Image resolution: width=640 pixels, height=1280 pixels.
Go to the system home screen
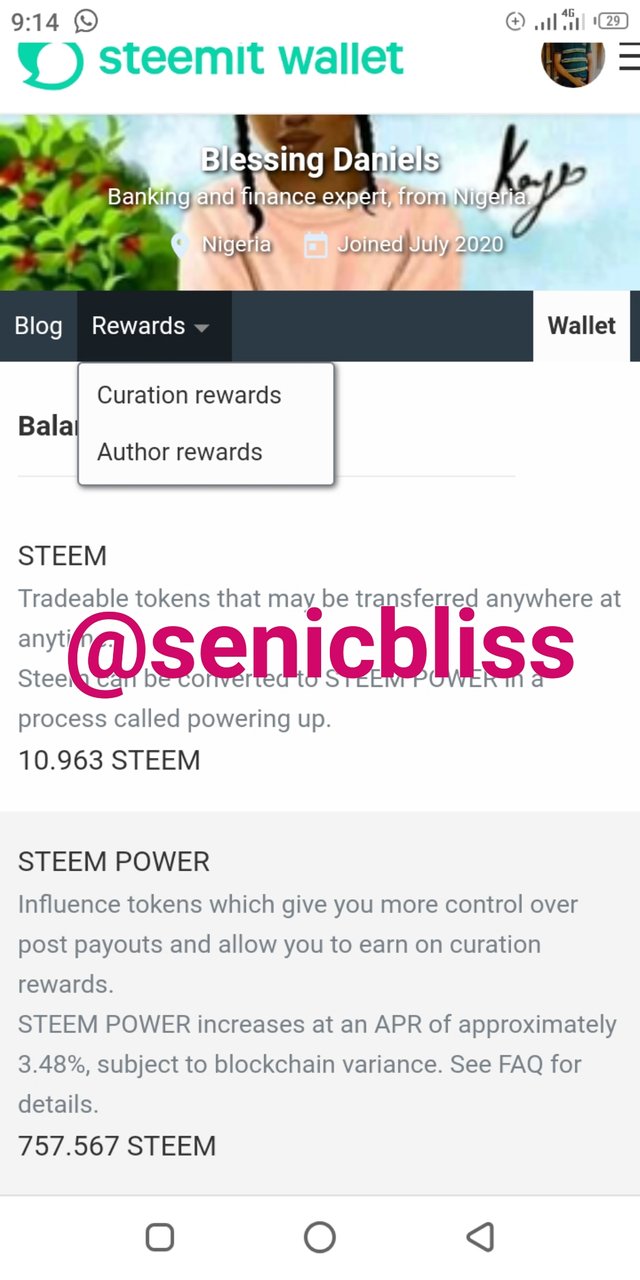tap(320, 1237)
